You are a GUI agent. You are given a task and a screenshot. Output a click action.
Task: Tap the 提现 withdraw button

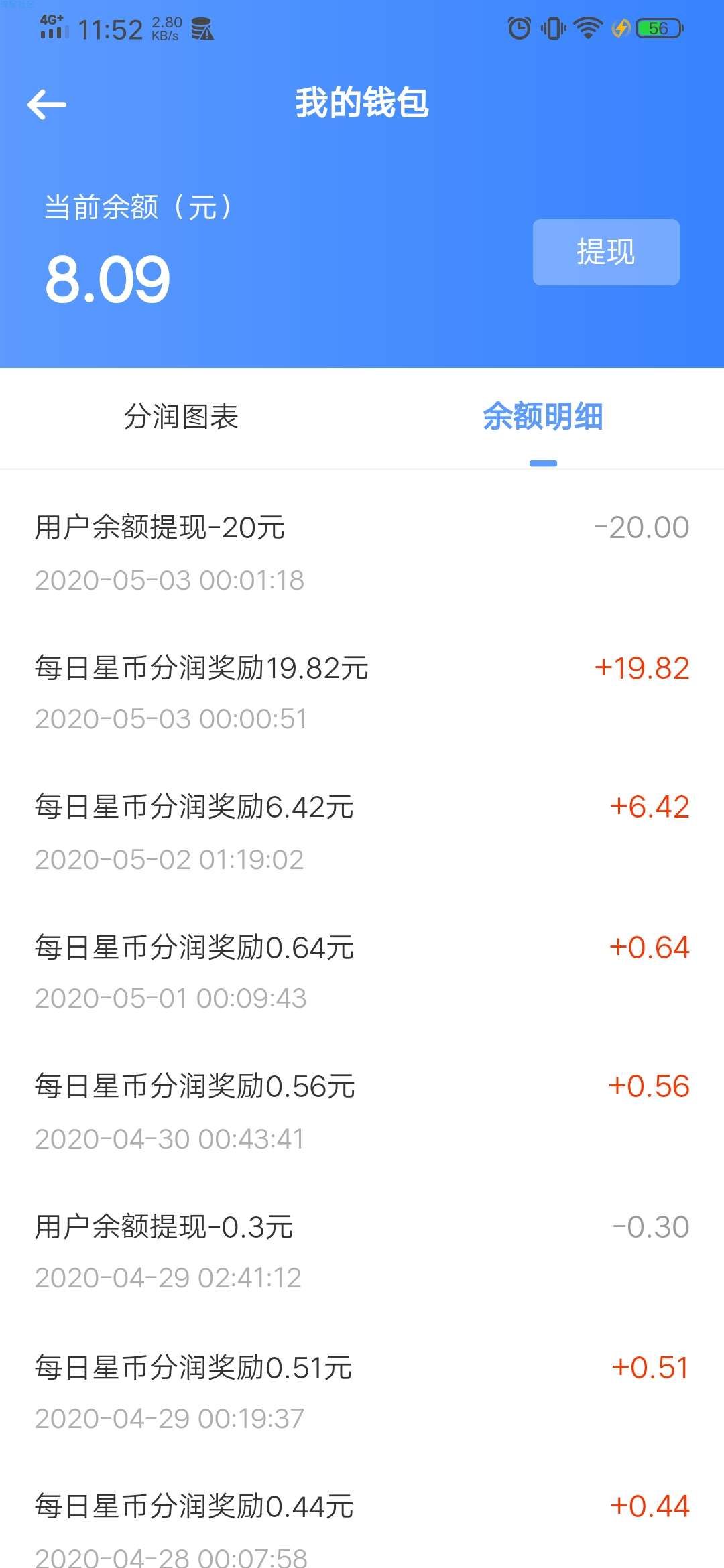(x=606, y=252)
